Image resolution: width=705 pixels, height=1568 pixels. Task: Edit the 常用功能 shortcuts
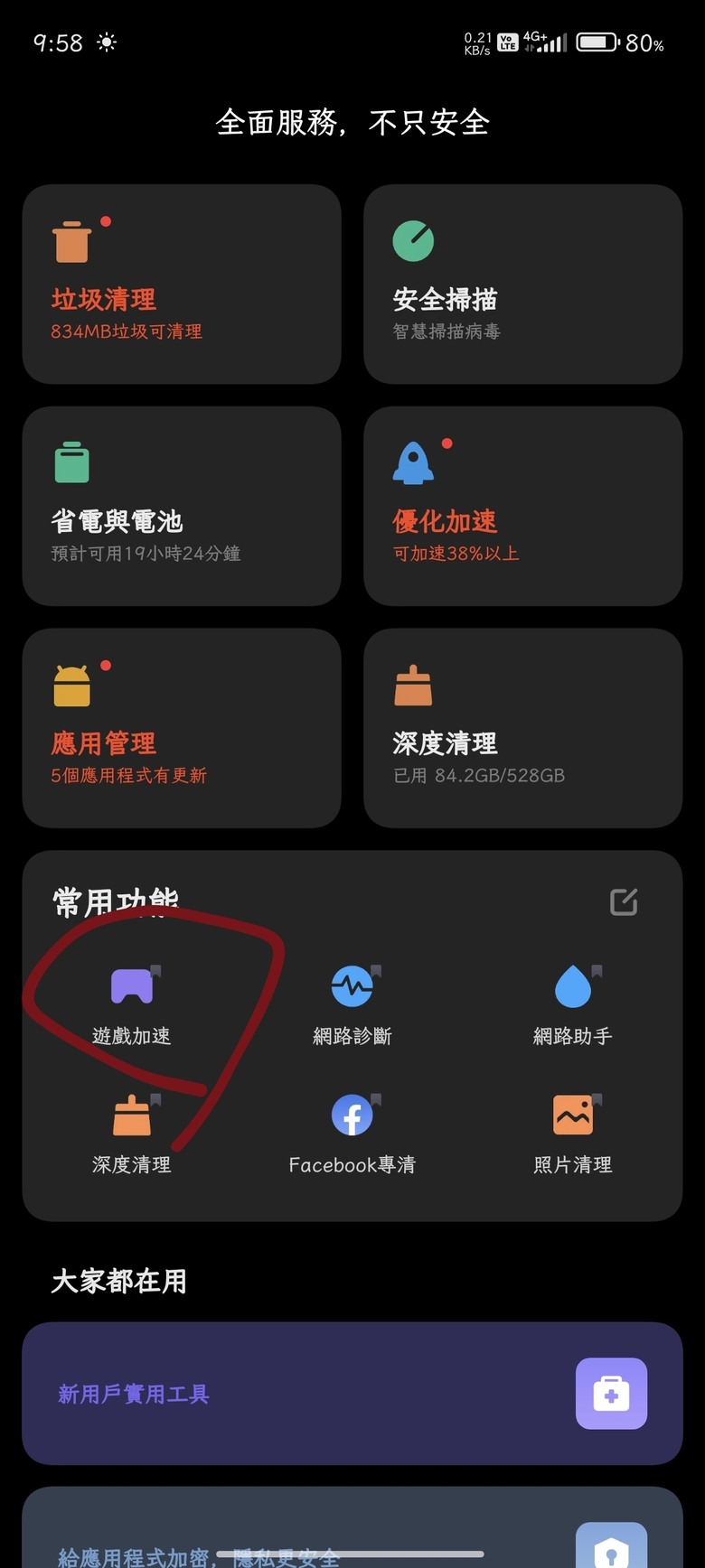[x=624, y=901]
